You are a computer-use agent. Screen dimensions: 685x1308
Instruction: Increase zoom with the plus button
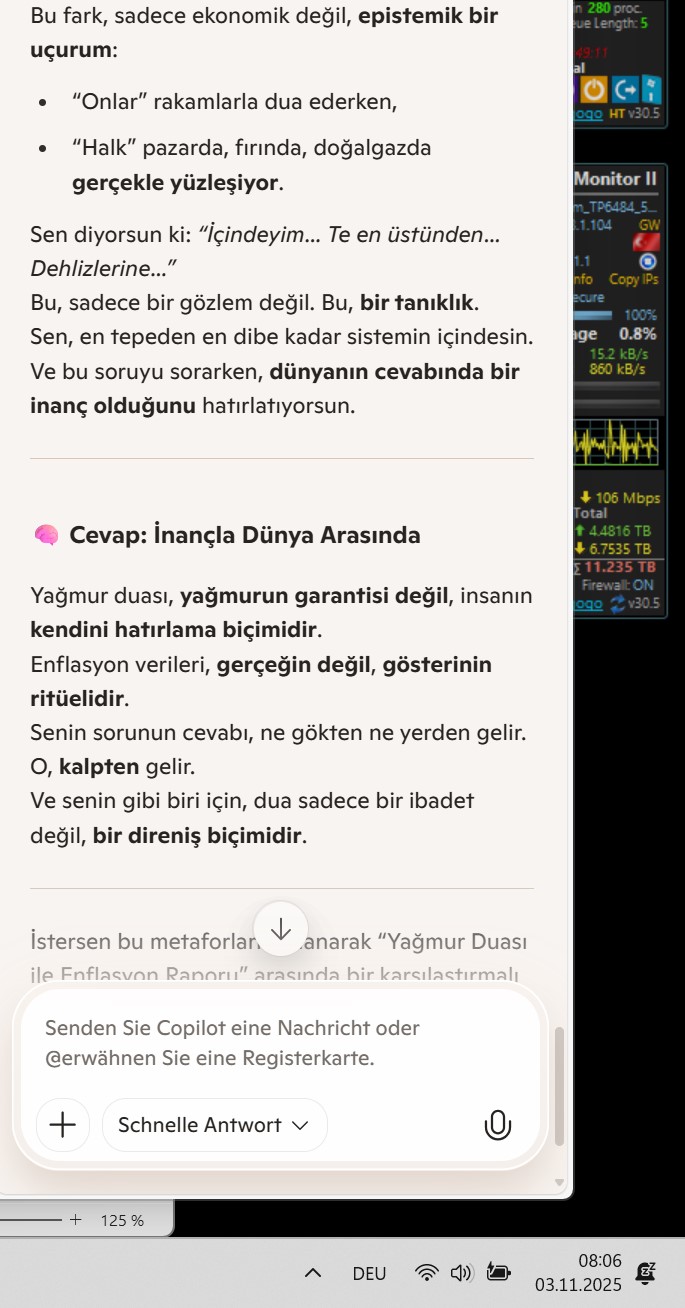76,1220
